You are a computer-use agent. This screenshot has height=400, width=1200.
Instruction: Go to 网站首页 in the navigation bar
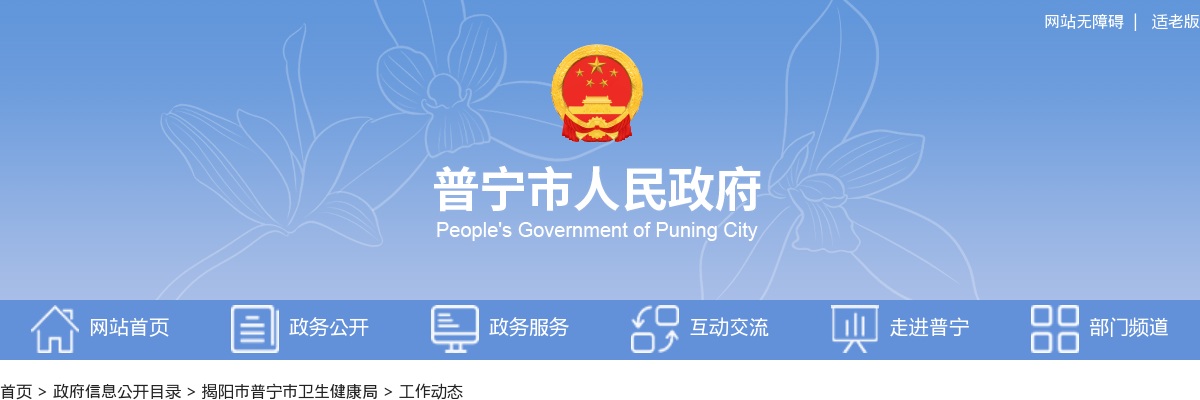[100, 328]
